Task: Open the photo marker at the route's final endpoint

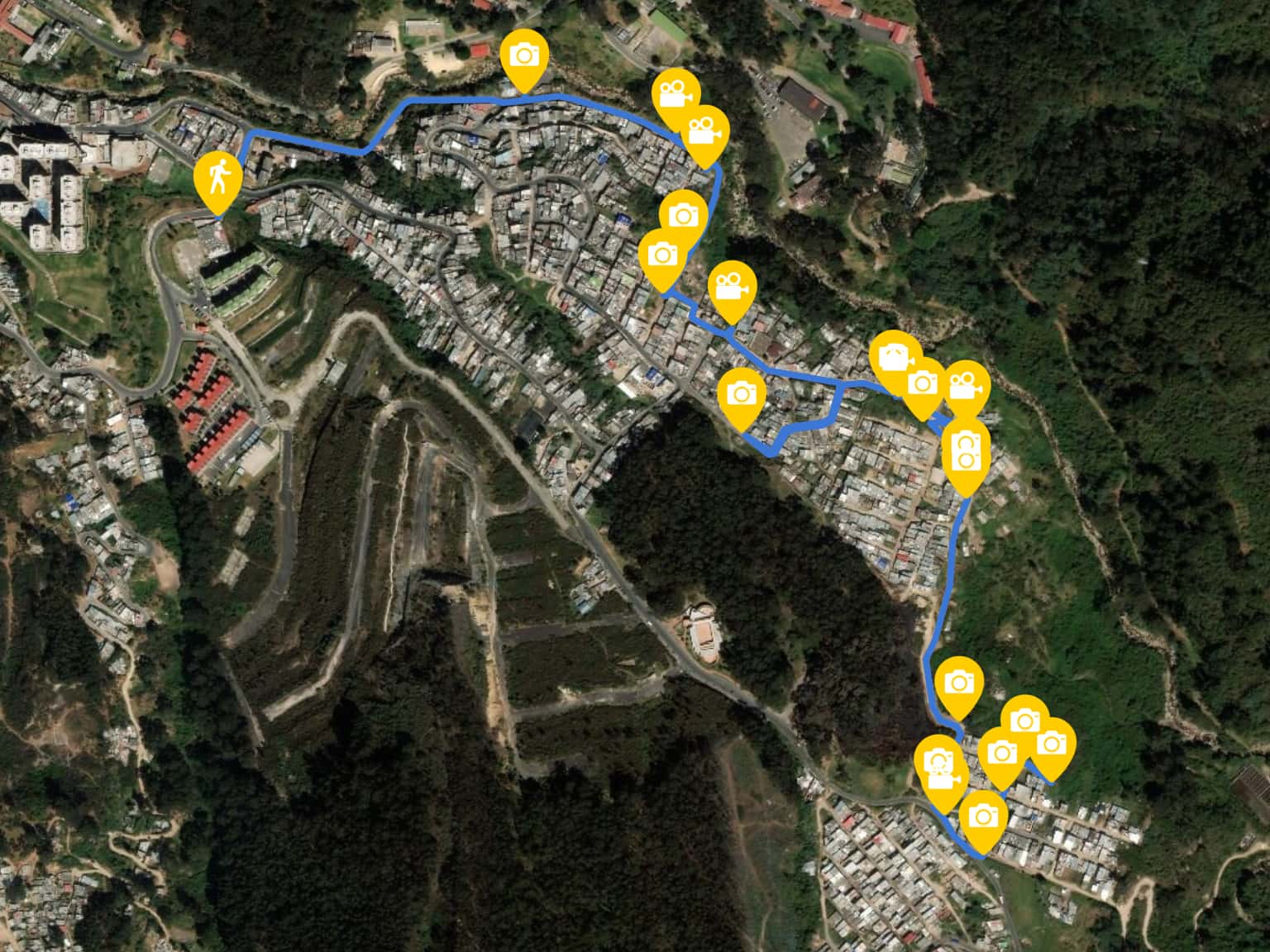Action: 1051,744
